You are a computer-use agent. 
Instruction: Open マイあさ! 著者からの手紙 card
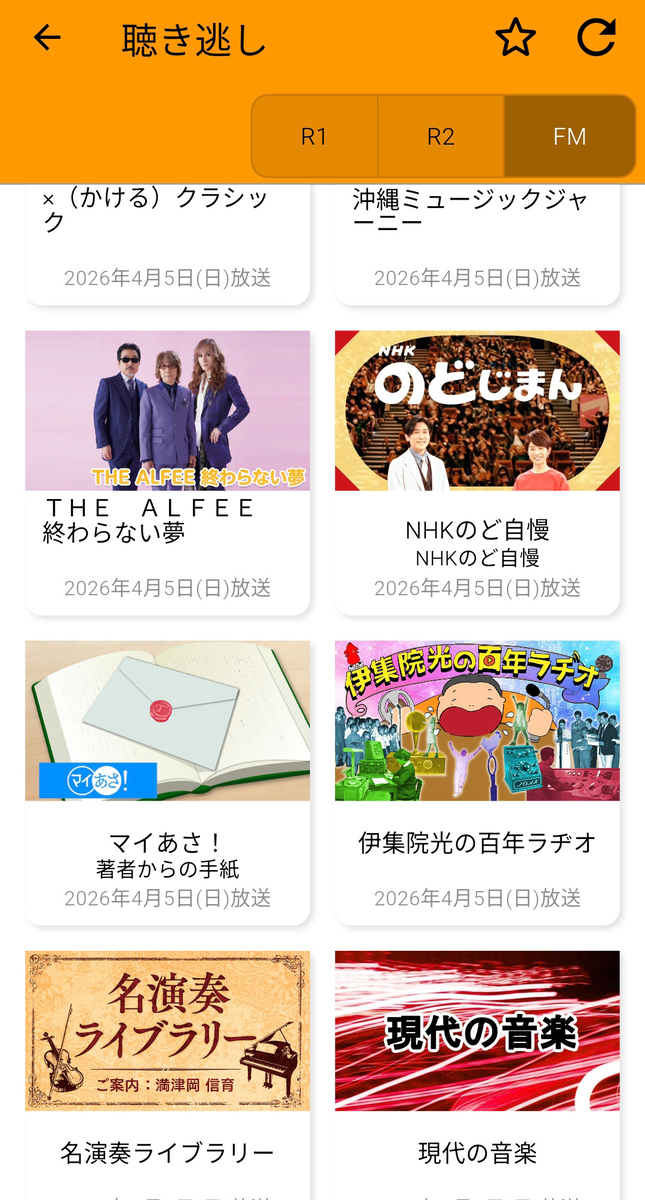coord(168,783)
